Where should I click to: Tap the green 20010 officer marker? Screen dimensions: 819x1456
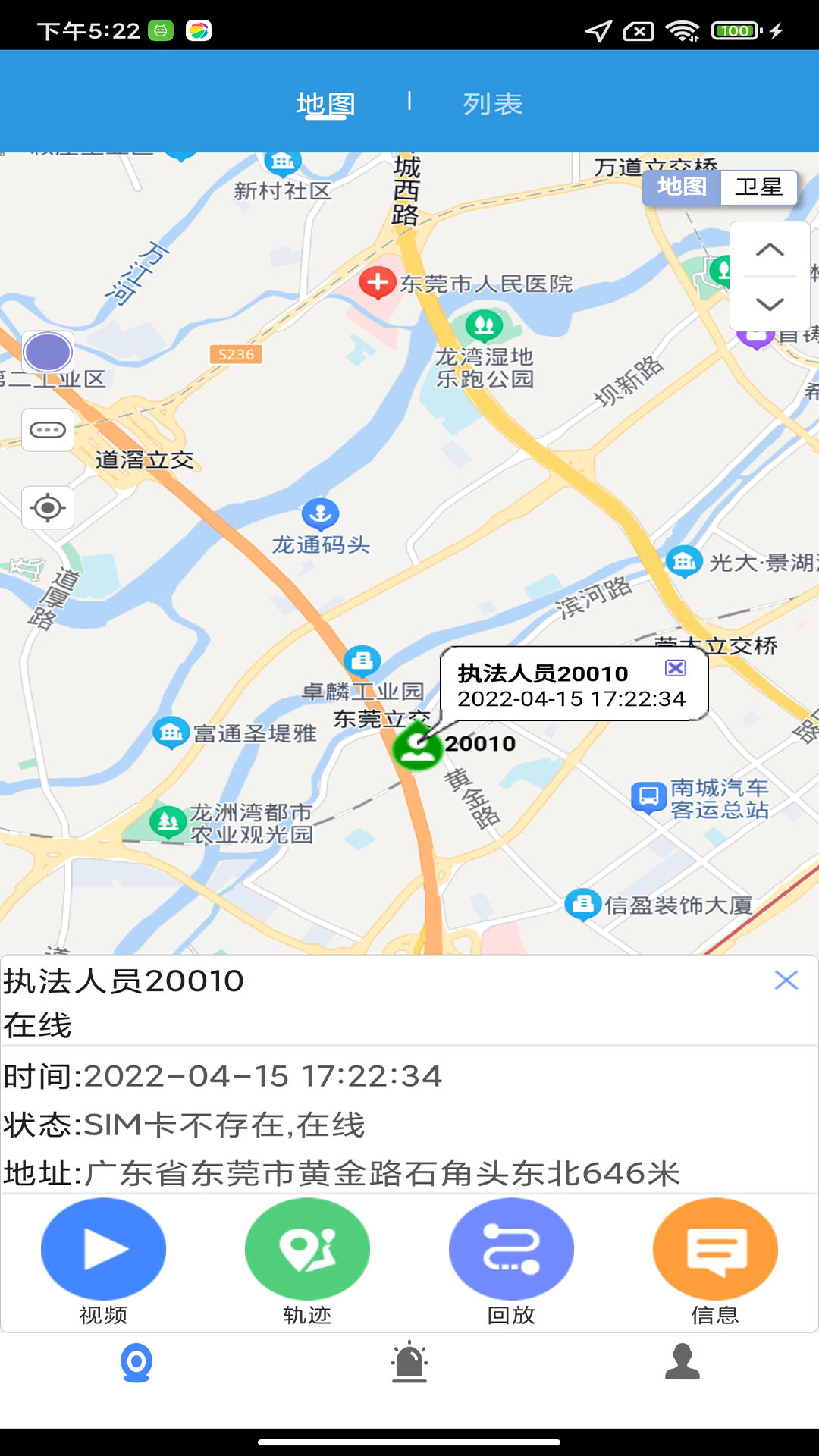tap(416, 747)
